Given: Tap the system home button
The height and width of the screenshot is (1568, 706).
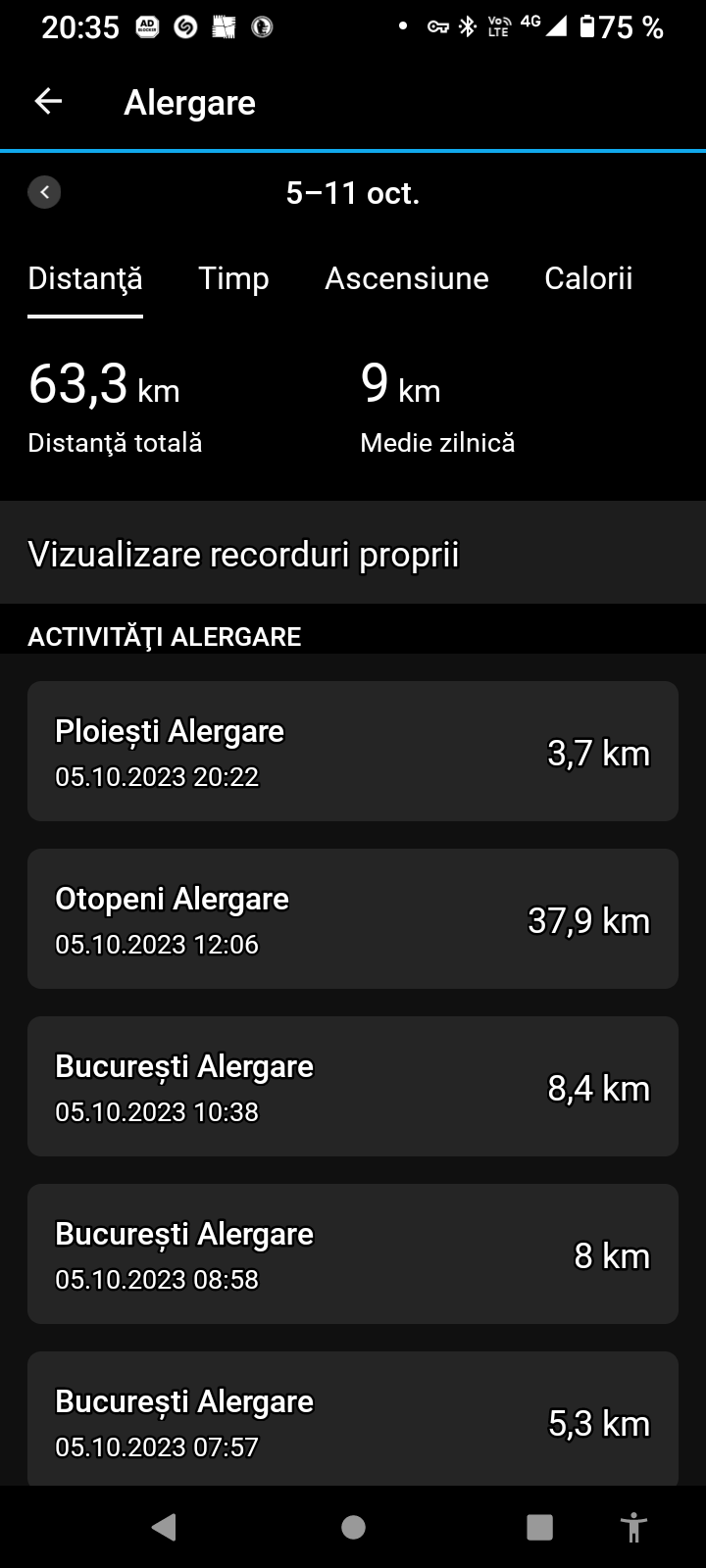Looking at the screenshot, I should pyautogui.click(x=353, y=1527).
